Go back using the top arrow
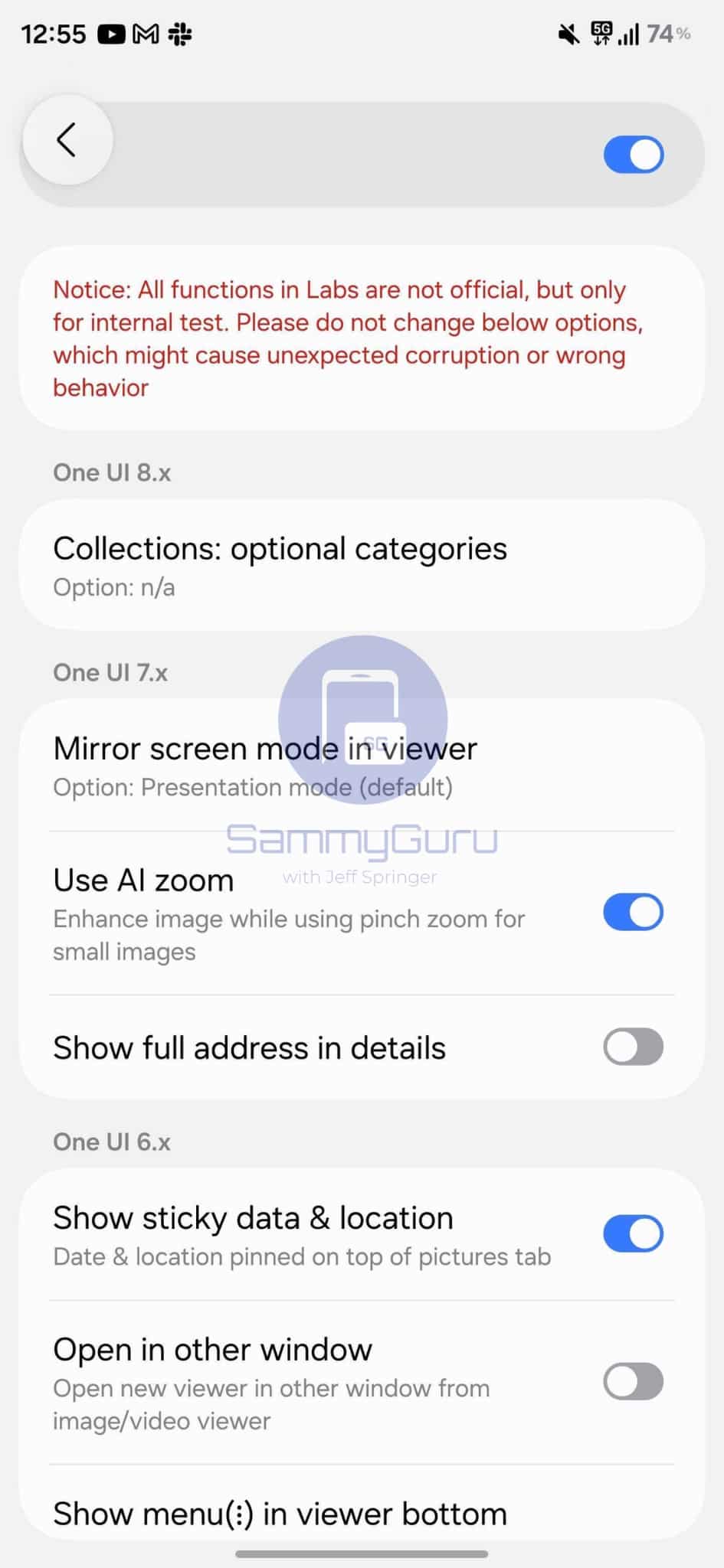This screenshot has width=724, height=1568. click(x=67, y=140)
